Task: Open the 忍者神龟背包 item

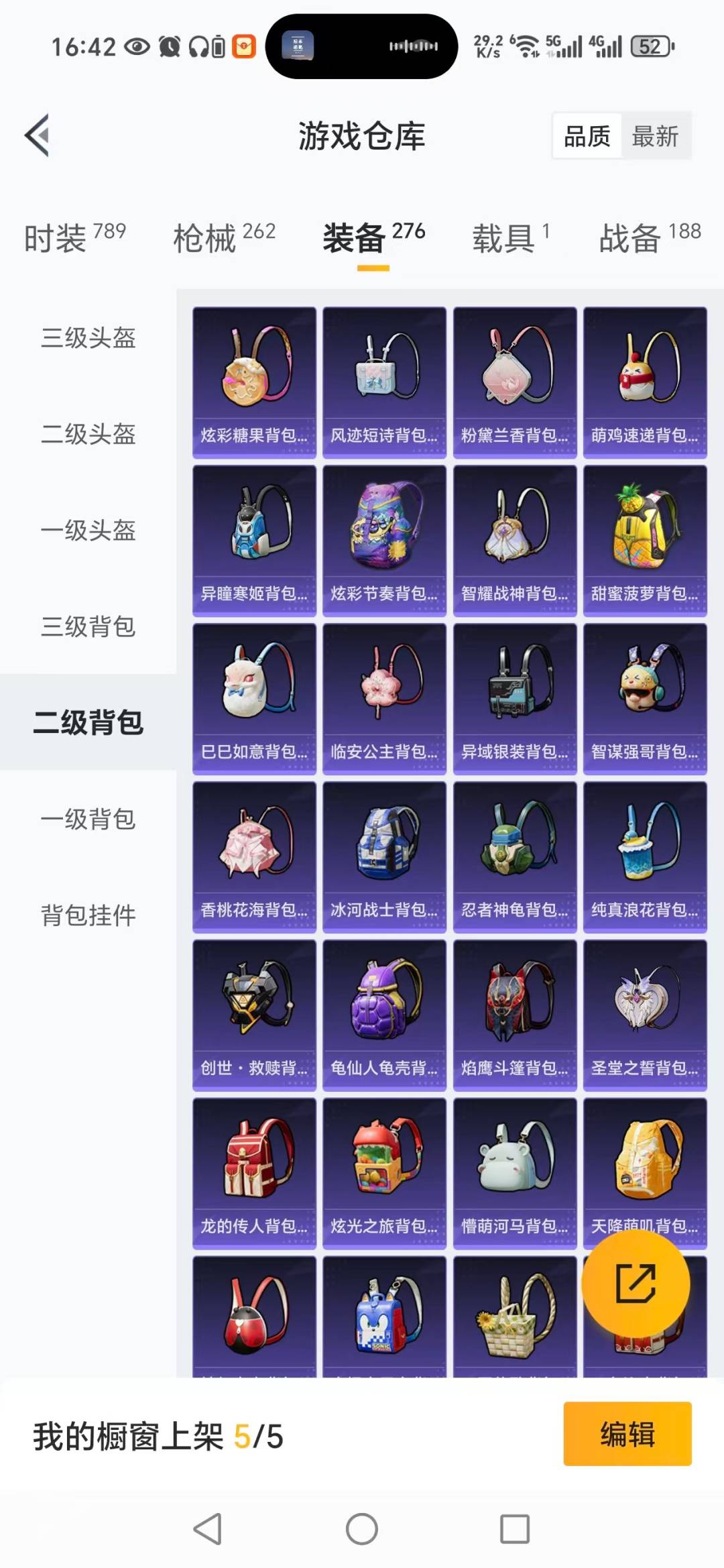Action: click(x=514, y=857)
